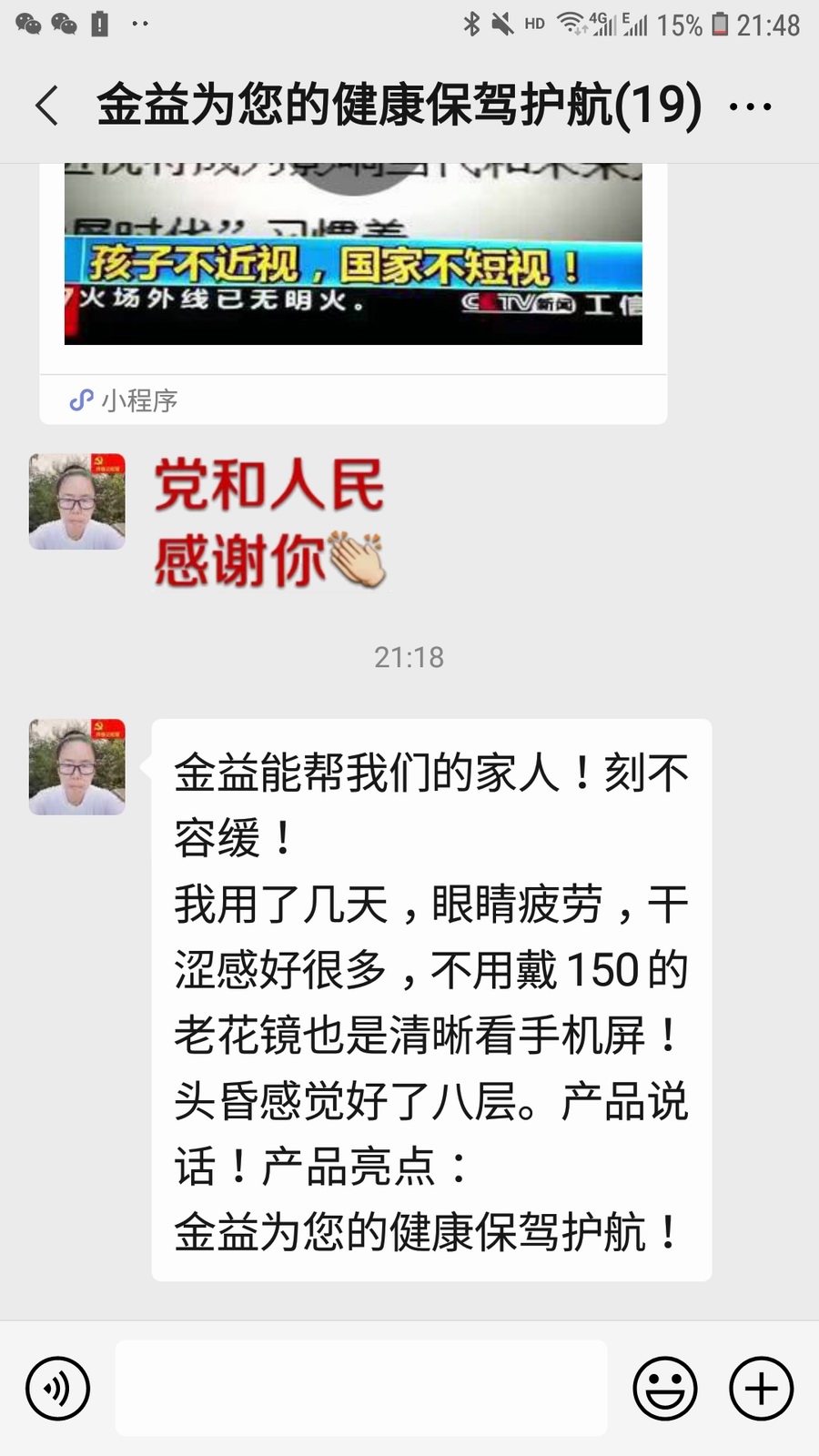Open the plus attachments menu
This screenshot has width=819, height=1456.
(x=761, y=1389)
